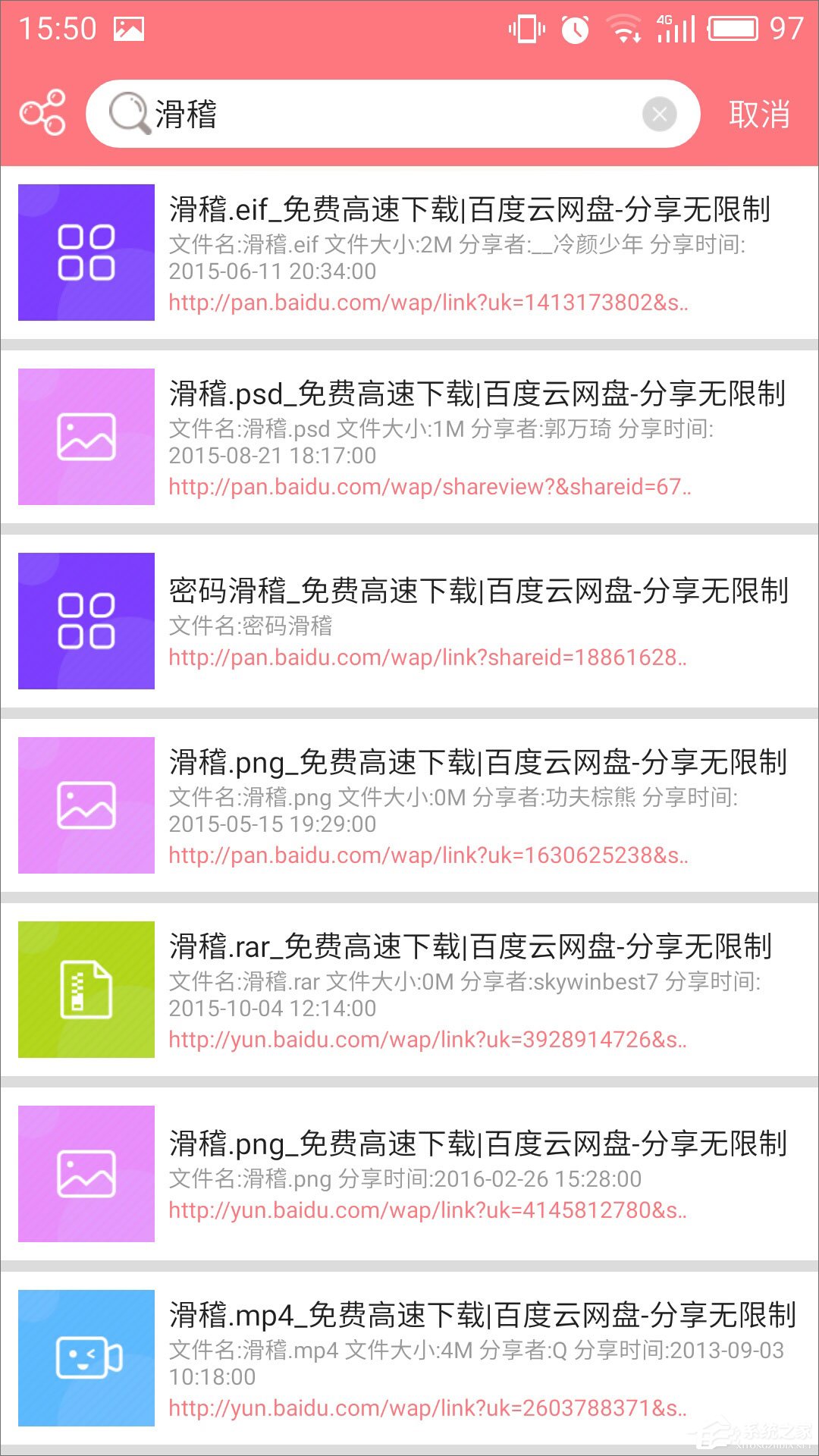Open the 滑稽.mp4 search result
This screenshot has width=819, height=1456.
click(x=482, y=1316)
